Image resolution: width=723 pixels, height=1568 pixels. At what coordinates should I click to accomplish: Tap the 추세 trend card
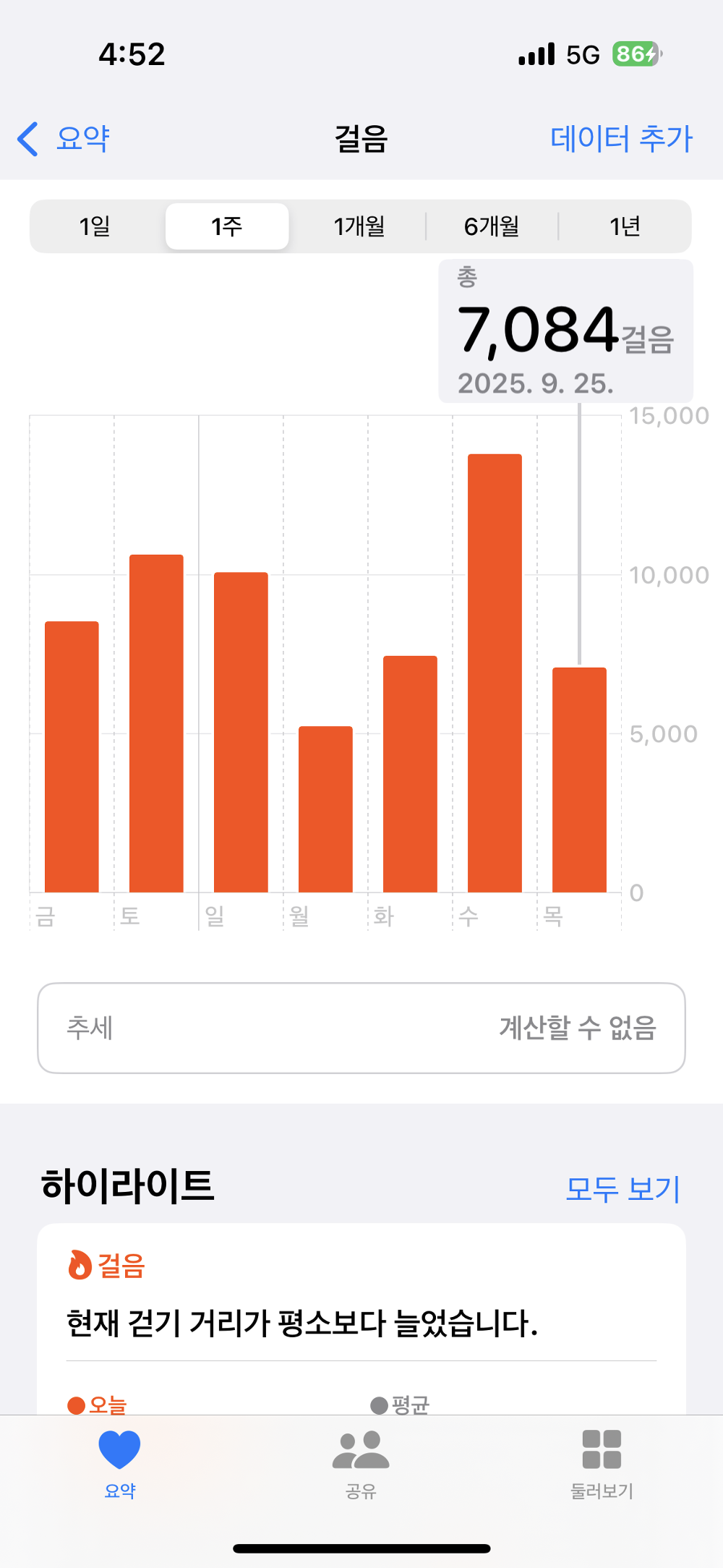361,1028
